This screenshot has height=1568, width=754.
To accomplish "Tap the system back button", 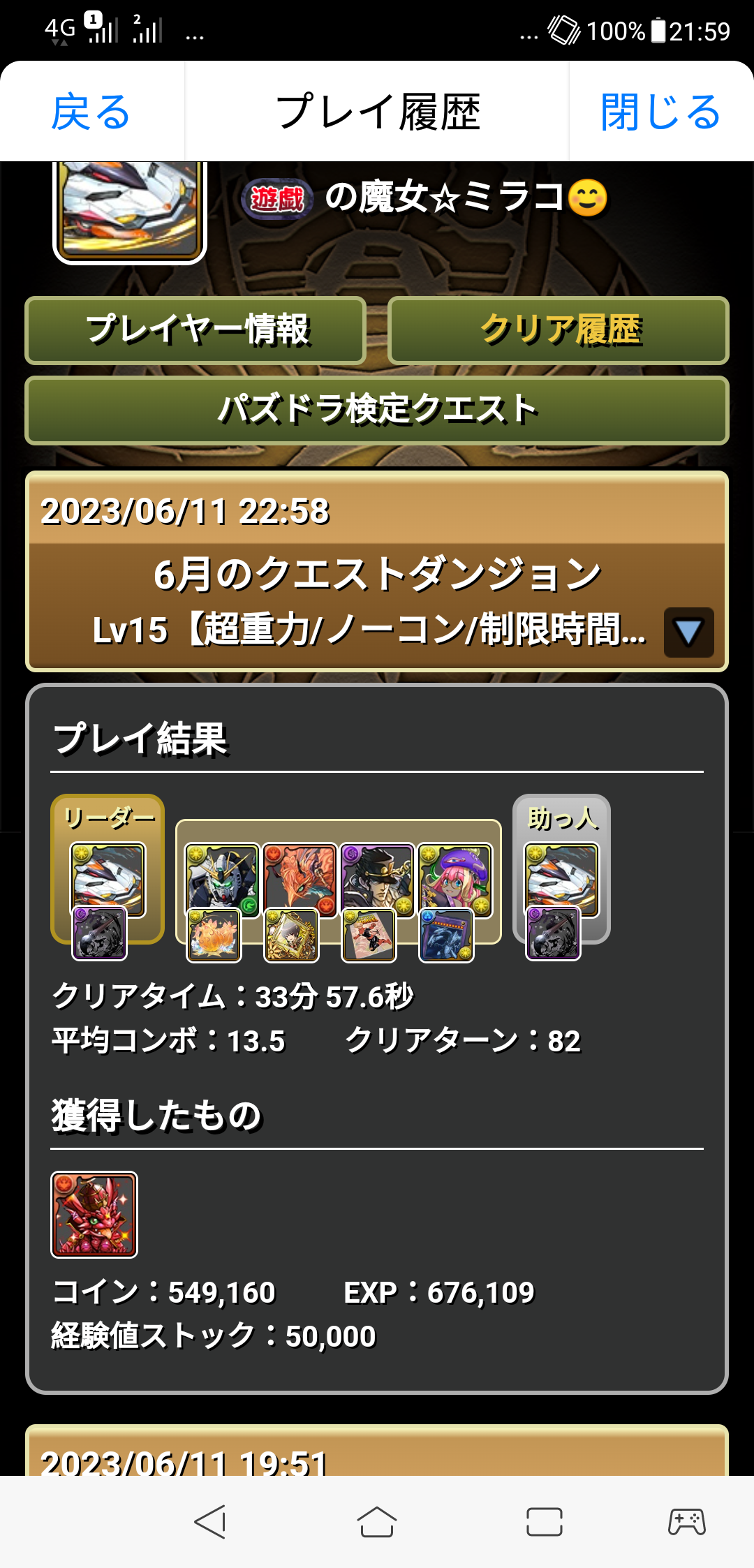I will pos(209,1522).
